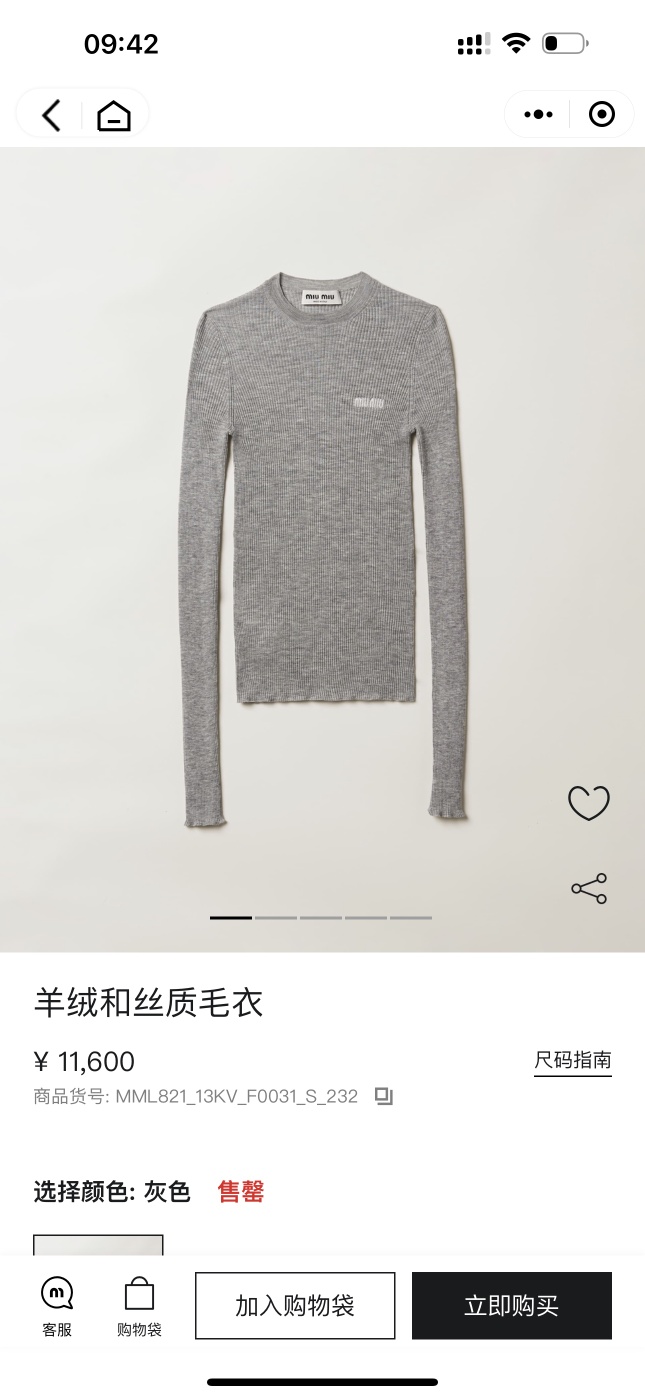The width and height of the screenshot is (645, 1398).
Task: Close the mini program with the target icon
Action: coord(602,115)
